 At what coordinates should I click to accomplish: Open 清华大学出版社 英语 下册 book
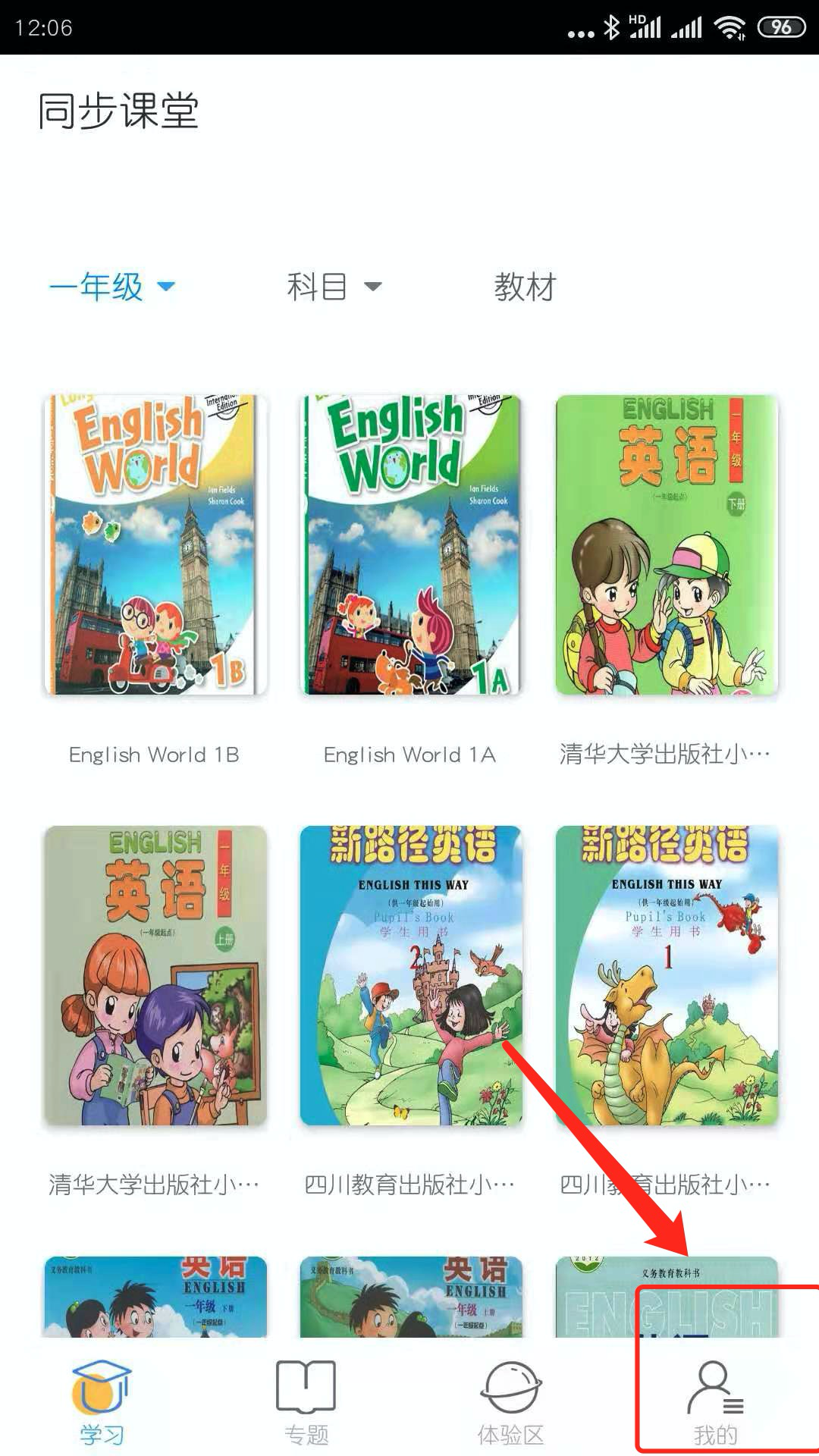pos(666,544)
